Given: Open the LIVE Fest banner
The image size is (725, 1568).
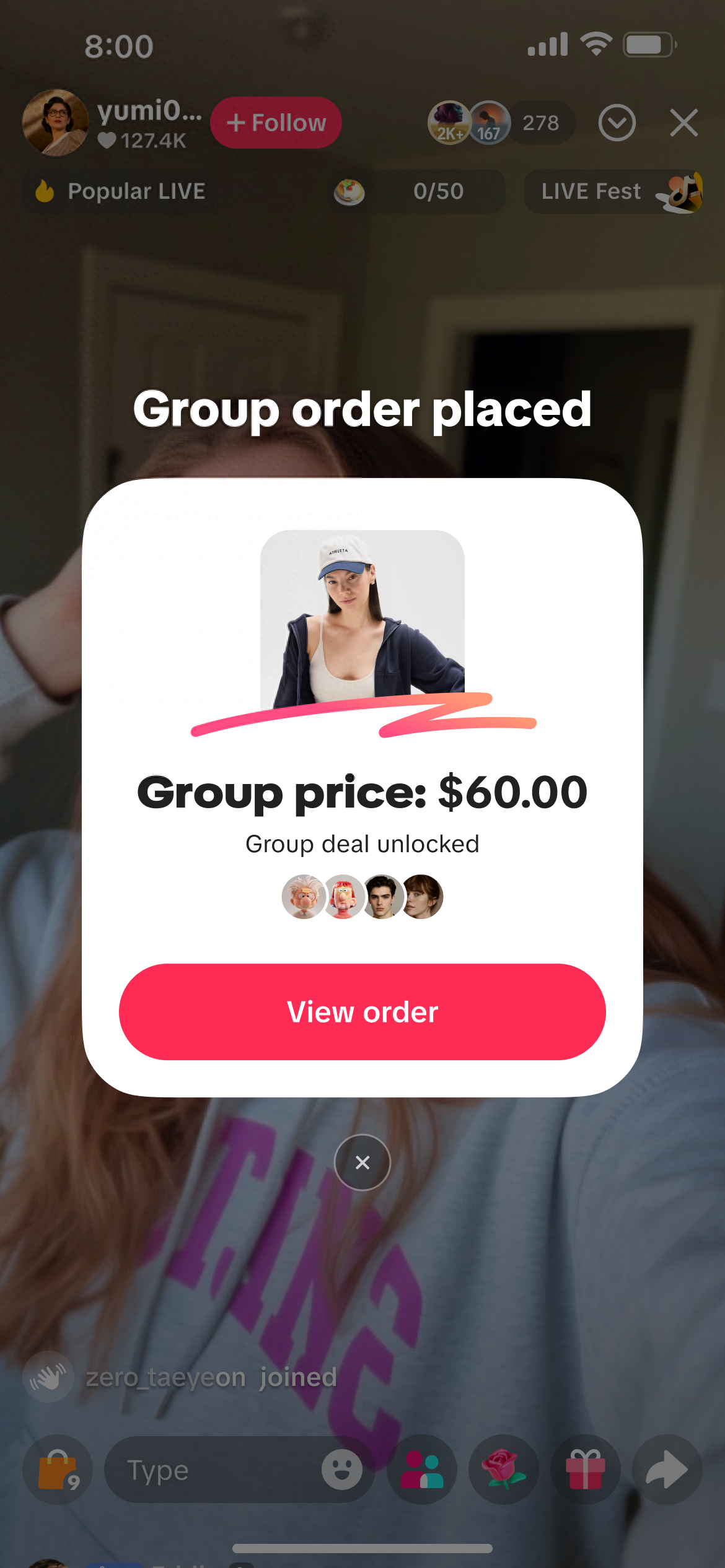Looking at the screenshot, I should click(x=613, y=191).
